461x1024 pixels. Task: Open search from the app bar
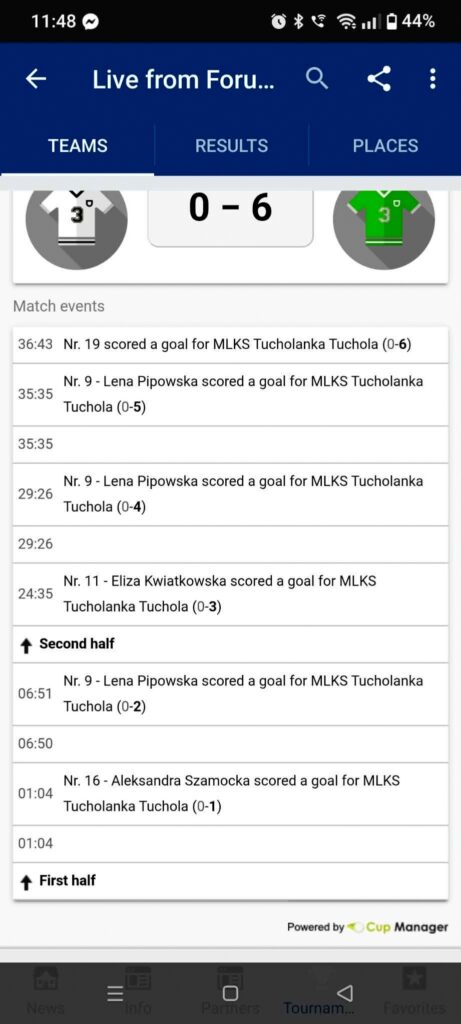tap(317, 79)
